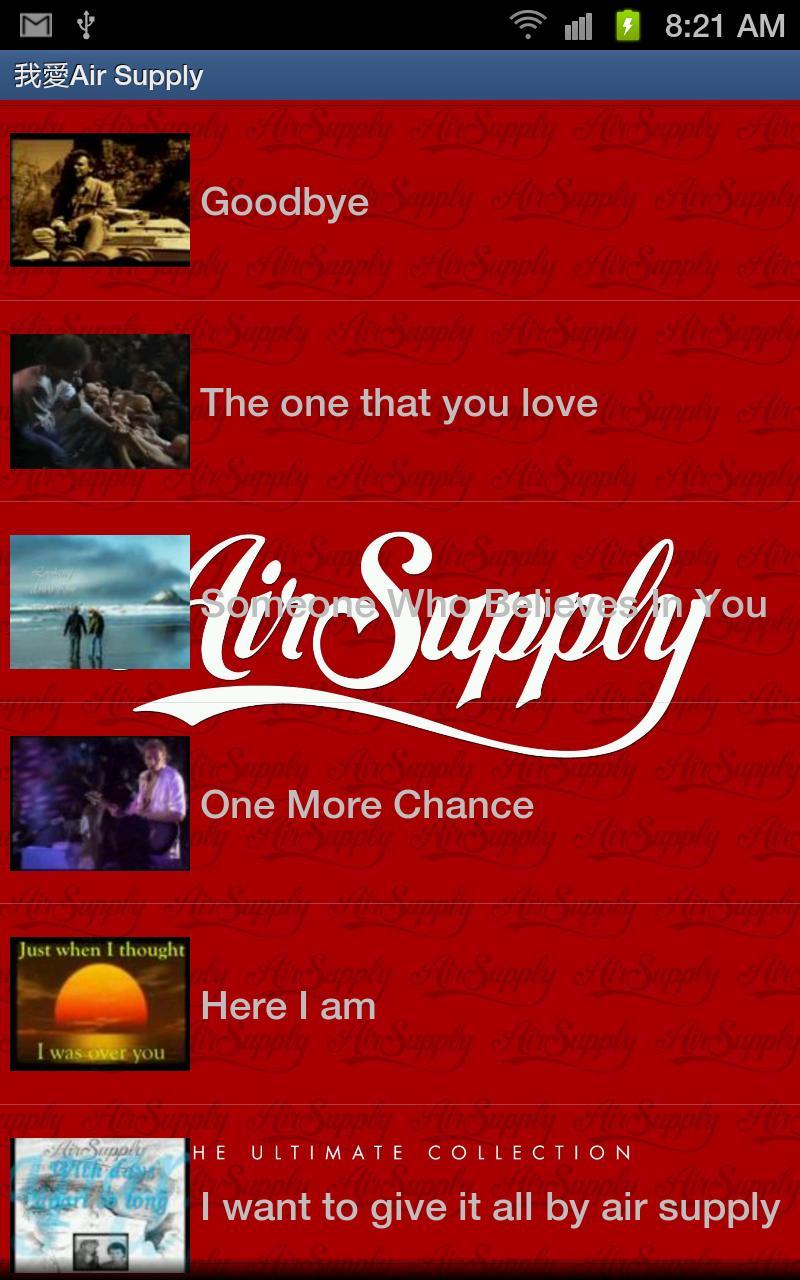Tap the beach scene thumbnail
The image size is (800, 1280).
coord(98,604)
